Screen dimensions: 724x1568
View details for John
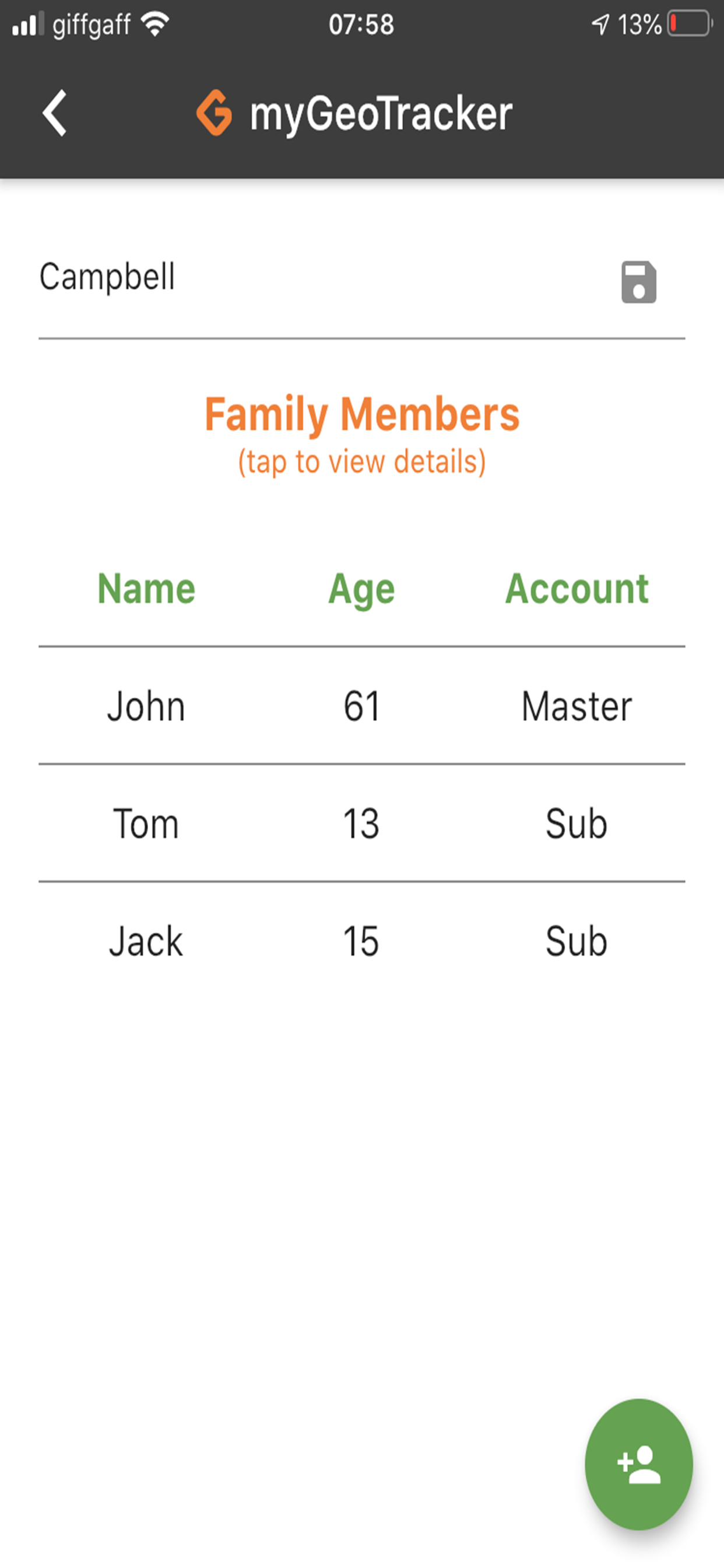[362, 706]
